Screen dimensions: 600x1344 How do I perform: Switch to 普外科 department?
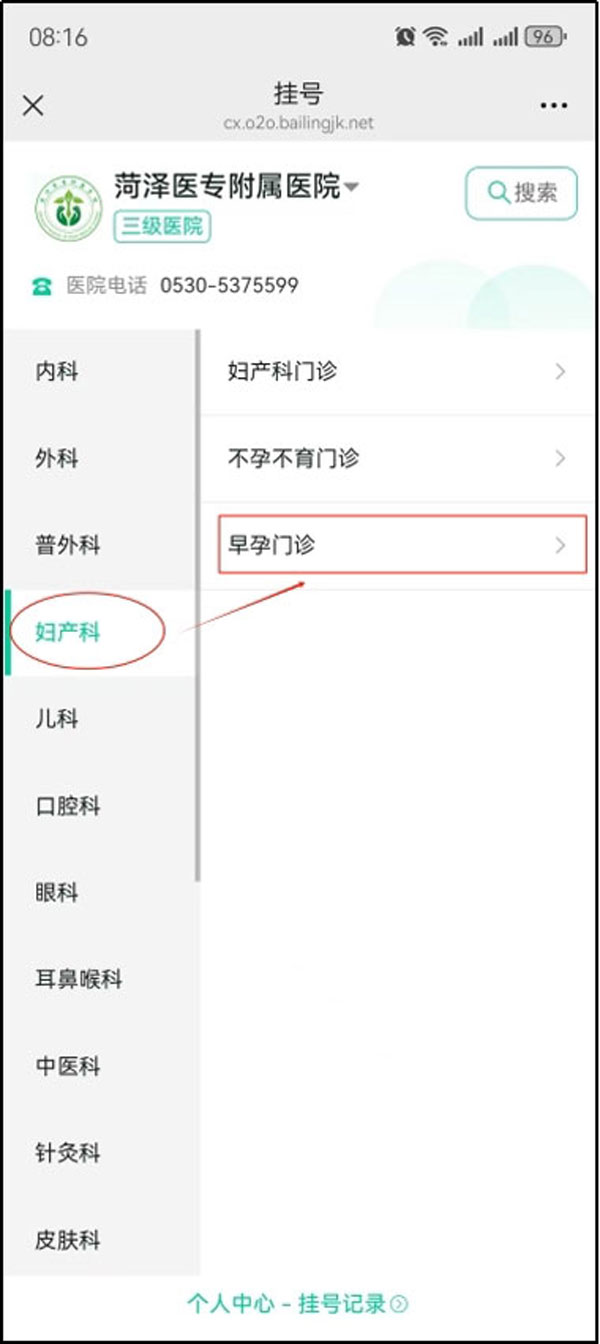tap(68, 546)
